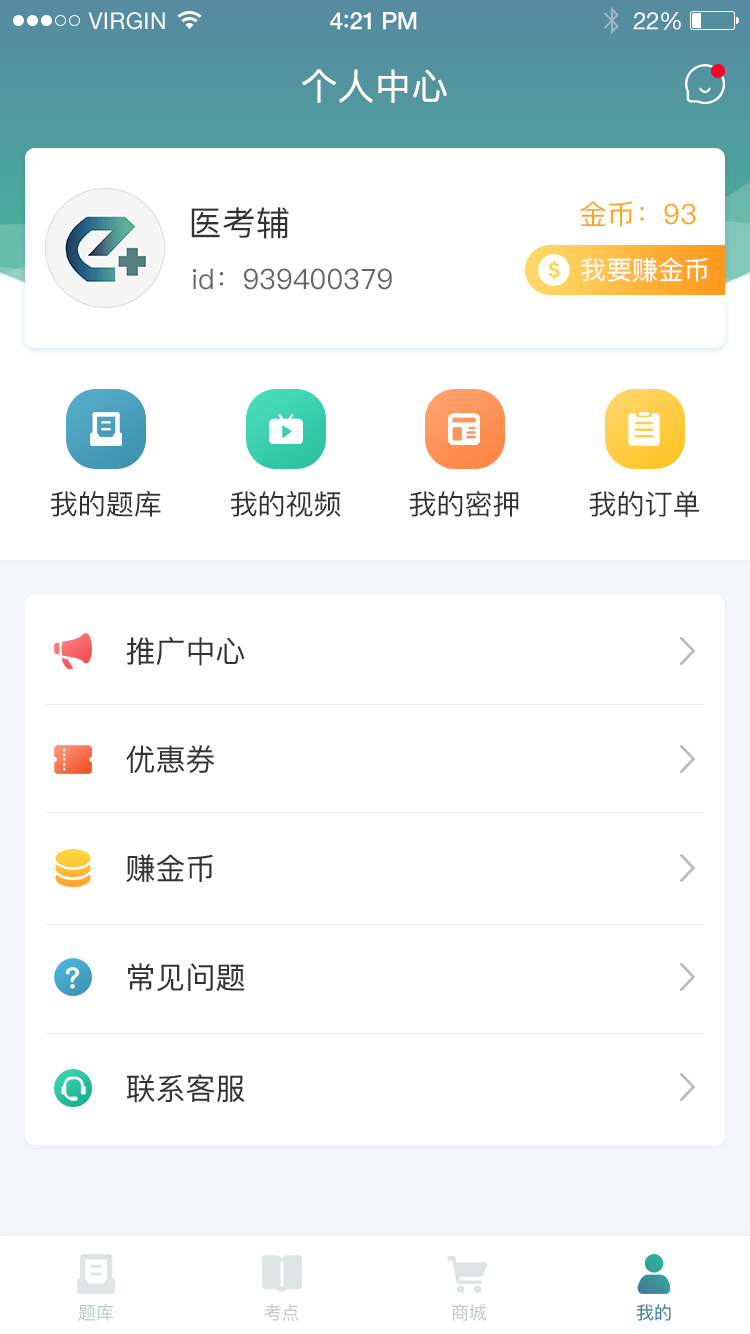Click the 常见问题 question mark icon
This screenshot has width=750, height=1334.
(x=72, y=977)
